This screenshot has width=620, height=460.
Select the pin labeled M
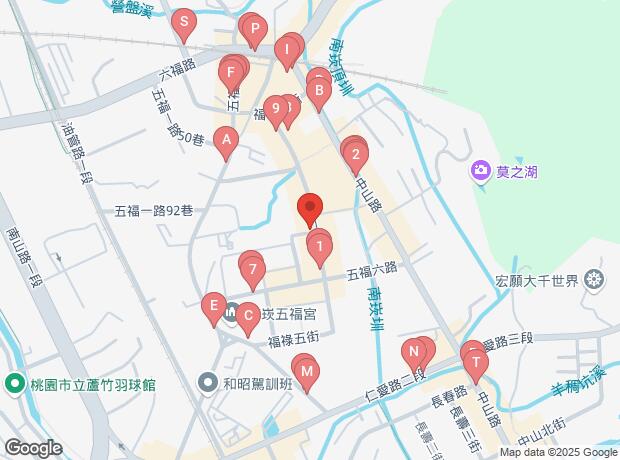click(x=307, y=373)
